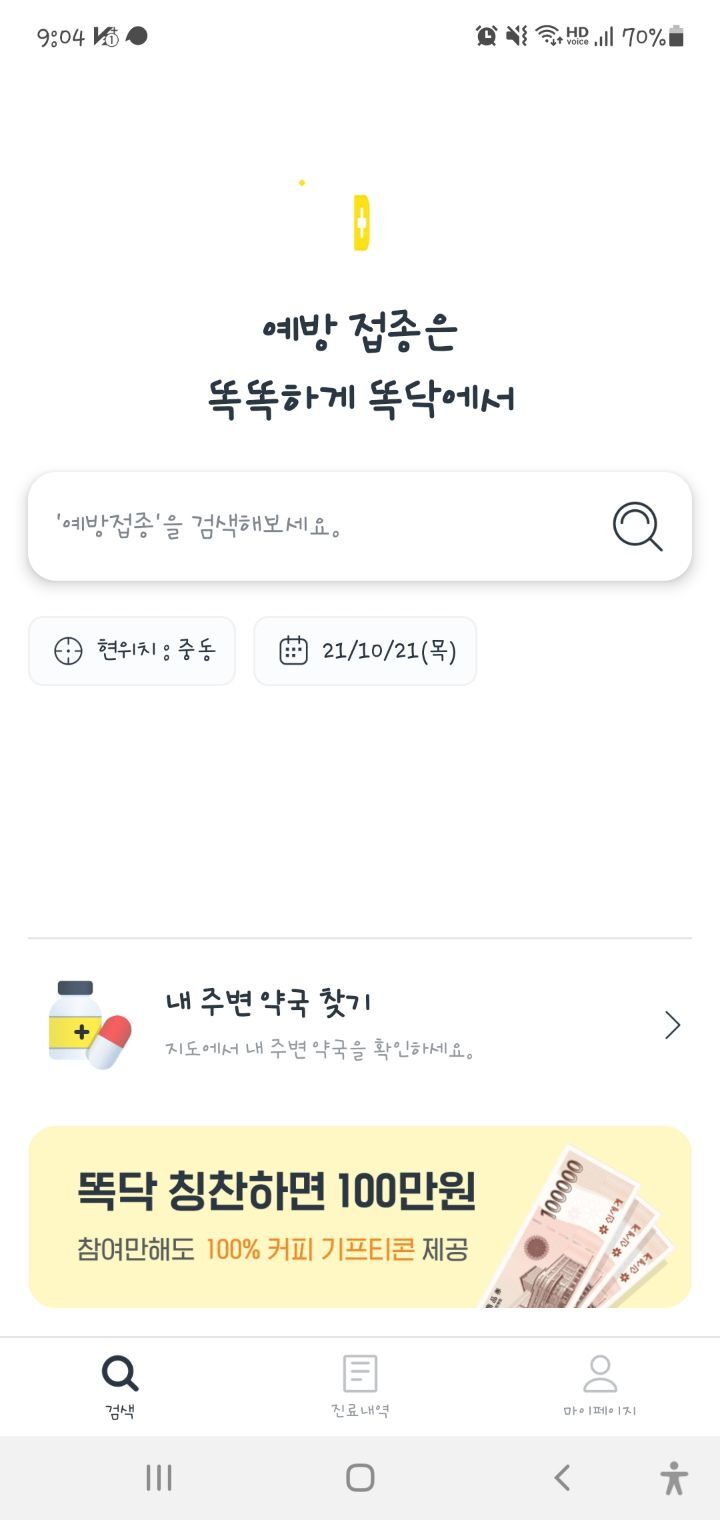Switch to the 진료내역 tab
The height and width of the screenshot is (1520, 720).
360,1386
